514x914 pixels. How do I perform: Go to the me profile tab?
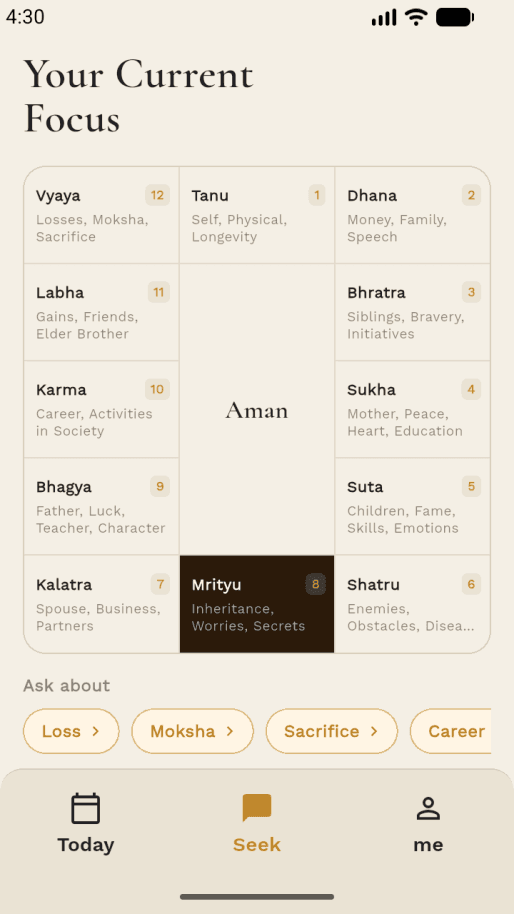click(x=428, y=824)
